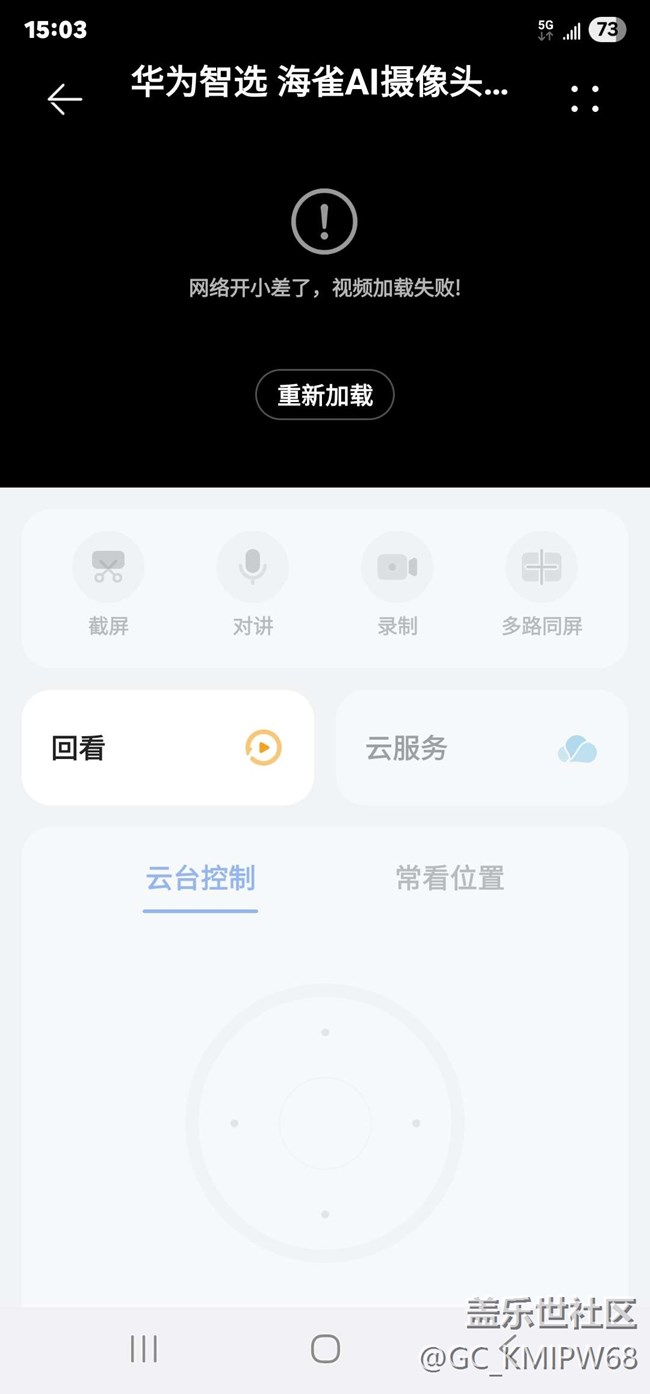Pan camera right on the PTZ pad
This screenshot has height=1394, width=650.
[416, 1123]
